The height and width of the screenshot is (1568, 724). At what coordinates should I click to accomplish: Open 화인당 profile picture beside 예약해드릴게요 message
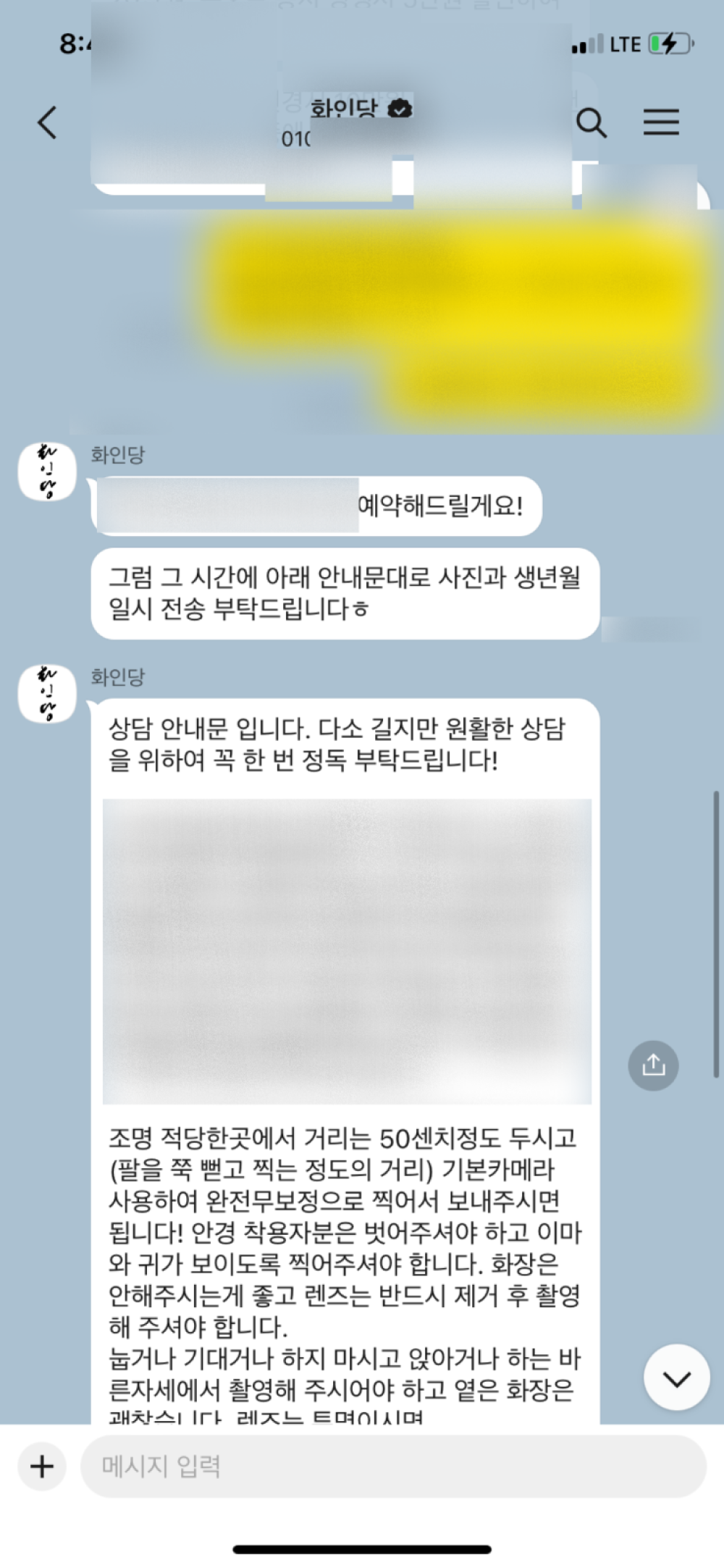tap(47, 471)
